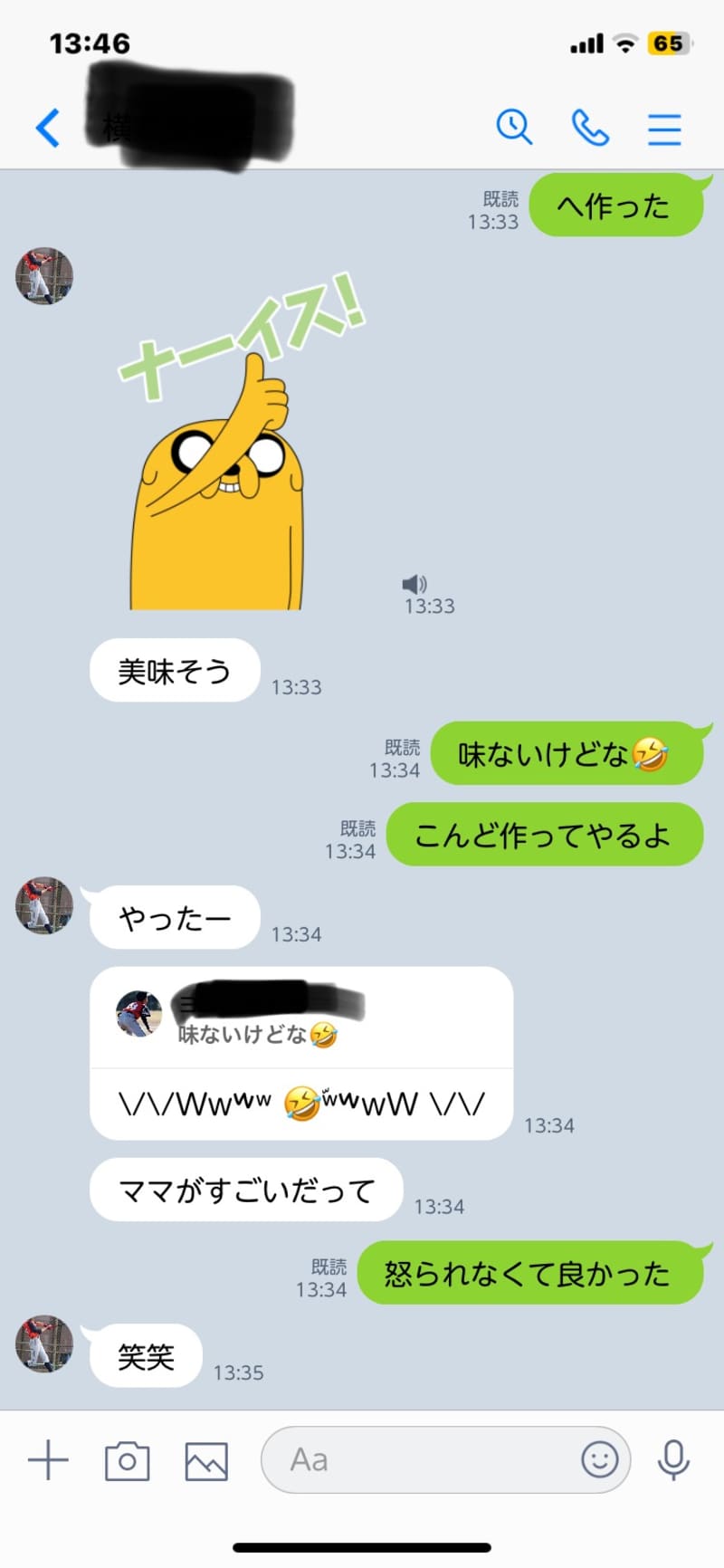Go back to the chat list
The image size is (724, 1568).
pos(48,128)
